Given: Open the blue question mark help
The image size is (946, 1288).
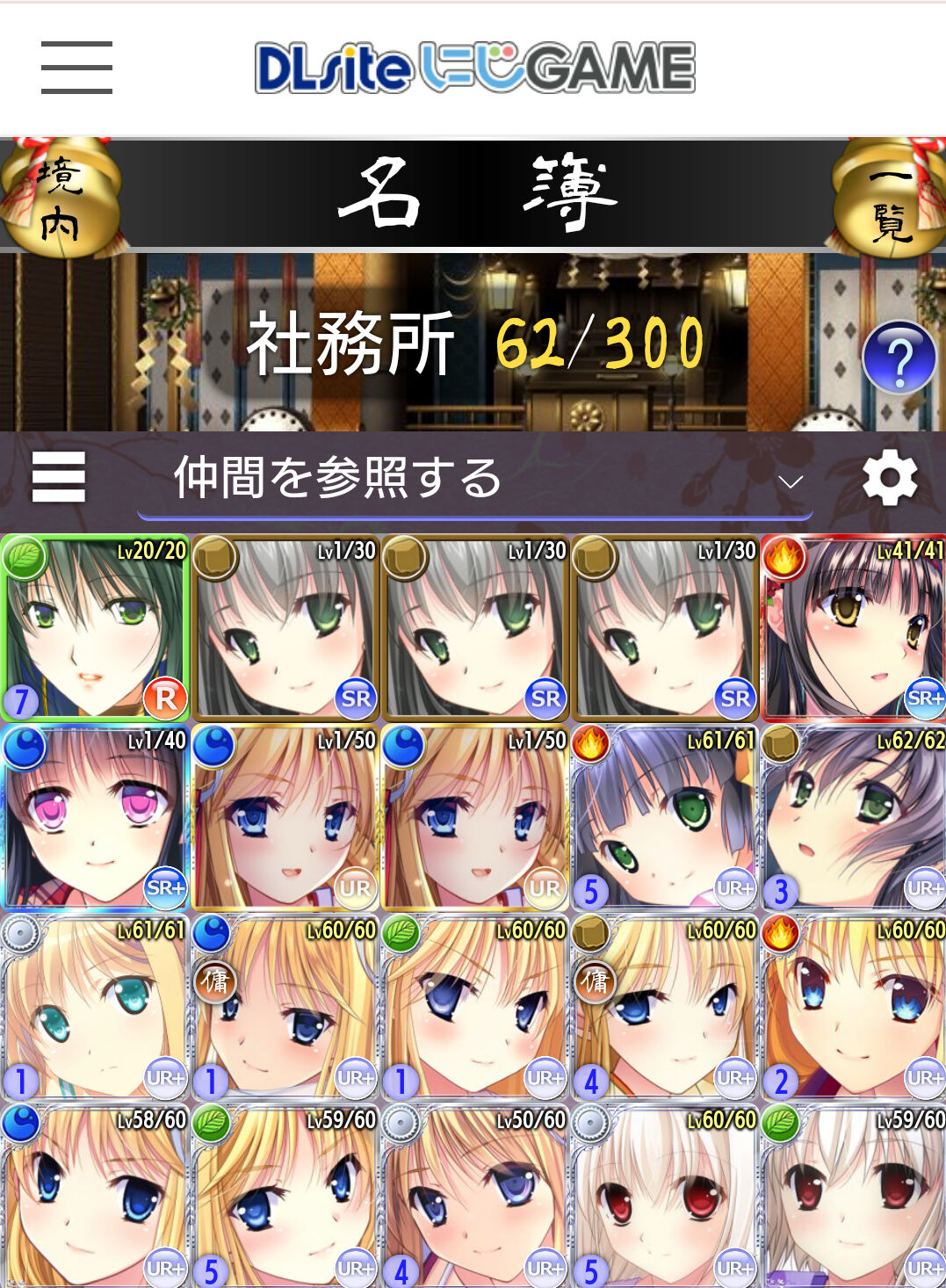Looking at the screenshot, I should tap(899, 358).
